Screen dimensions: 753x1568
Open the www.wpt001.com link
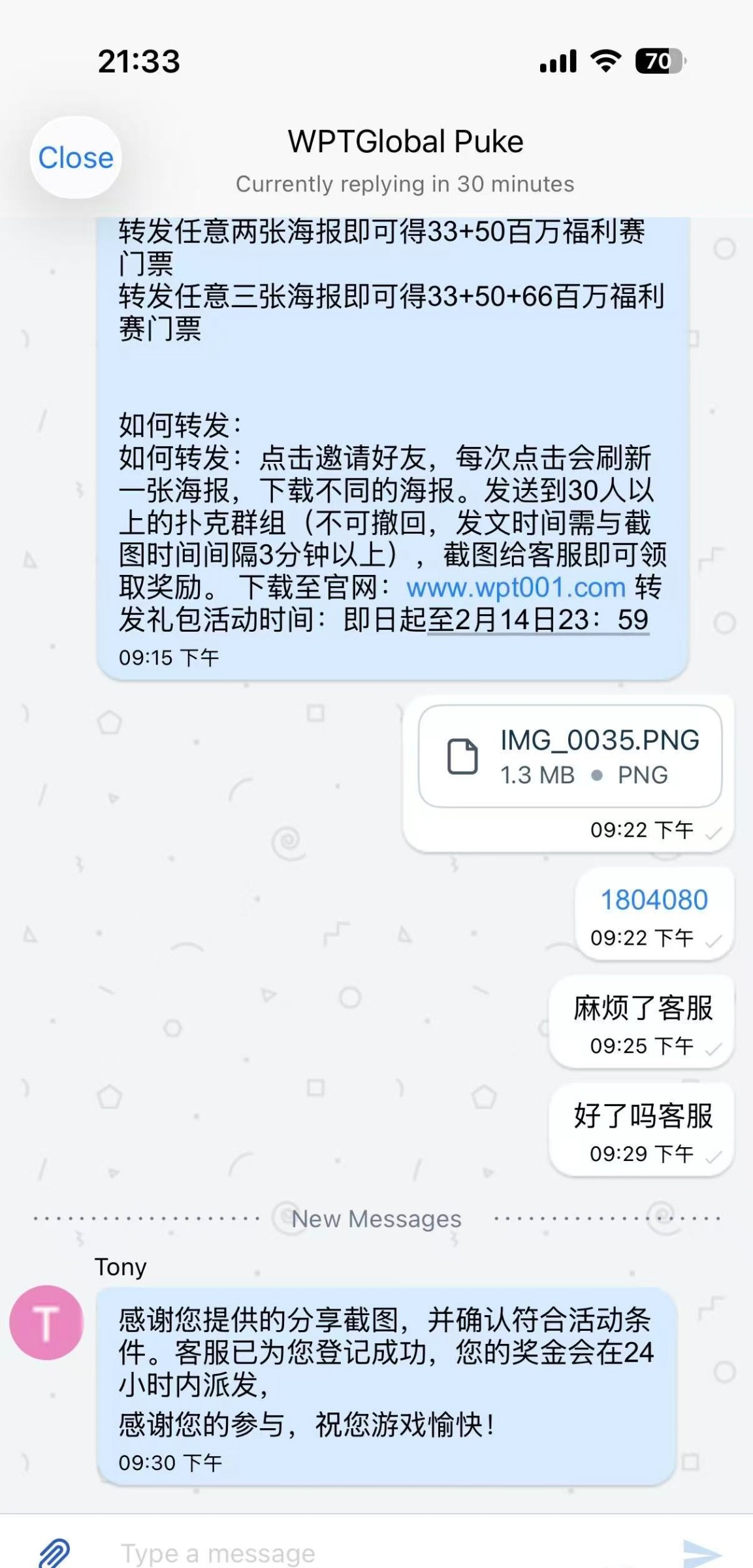pyautogui.click(x=515, y=587)
